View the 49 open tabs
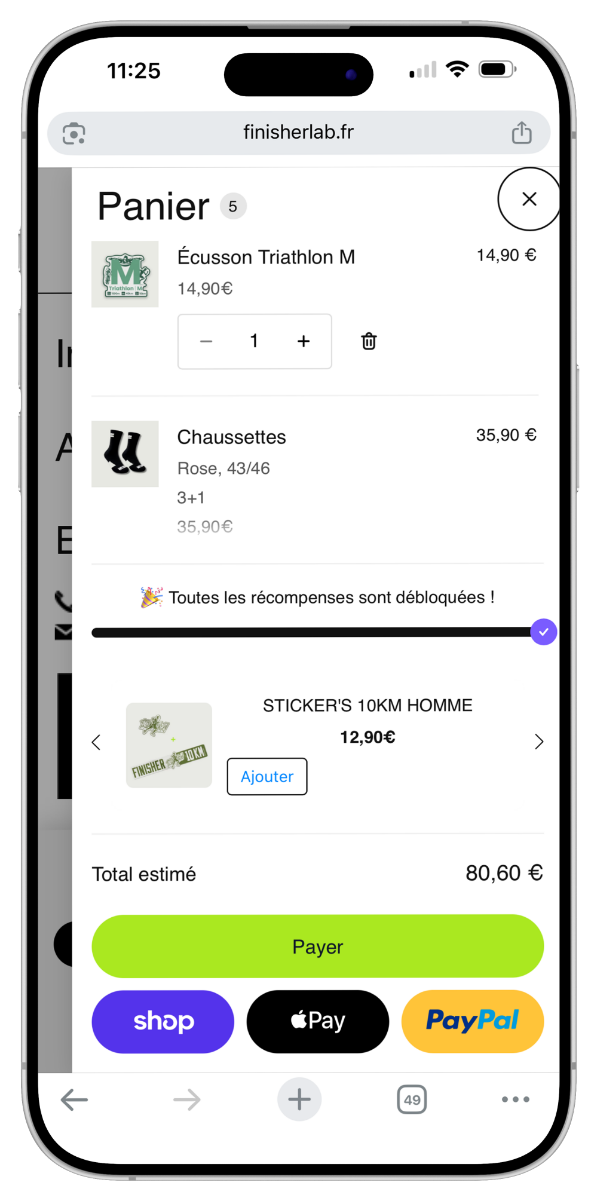Image resolution: width=600 pixels, height=1200 pixels. tap(411, 1100)
